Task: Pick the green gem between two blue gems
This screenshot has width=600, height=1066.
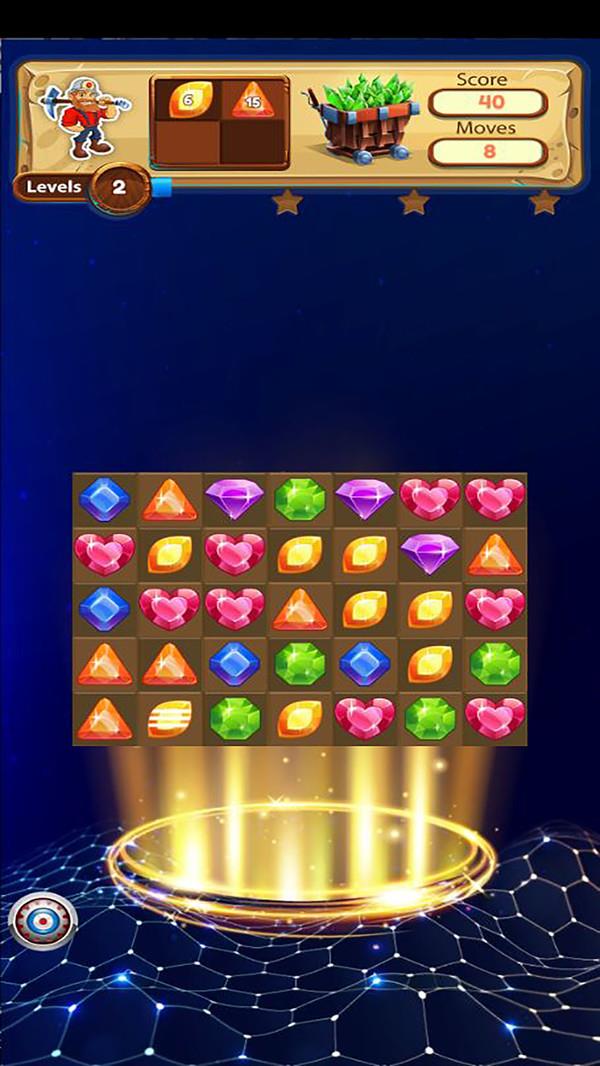Action: 300,664
